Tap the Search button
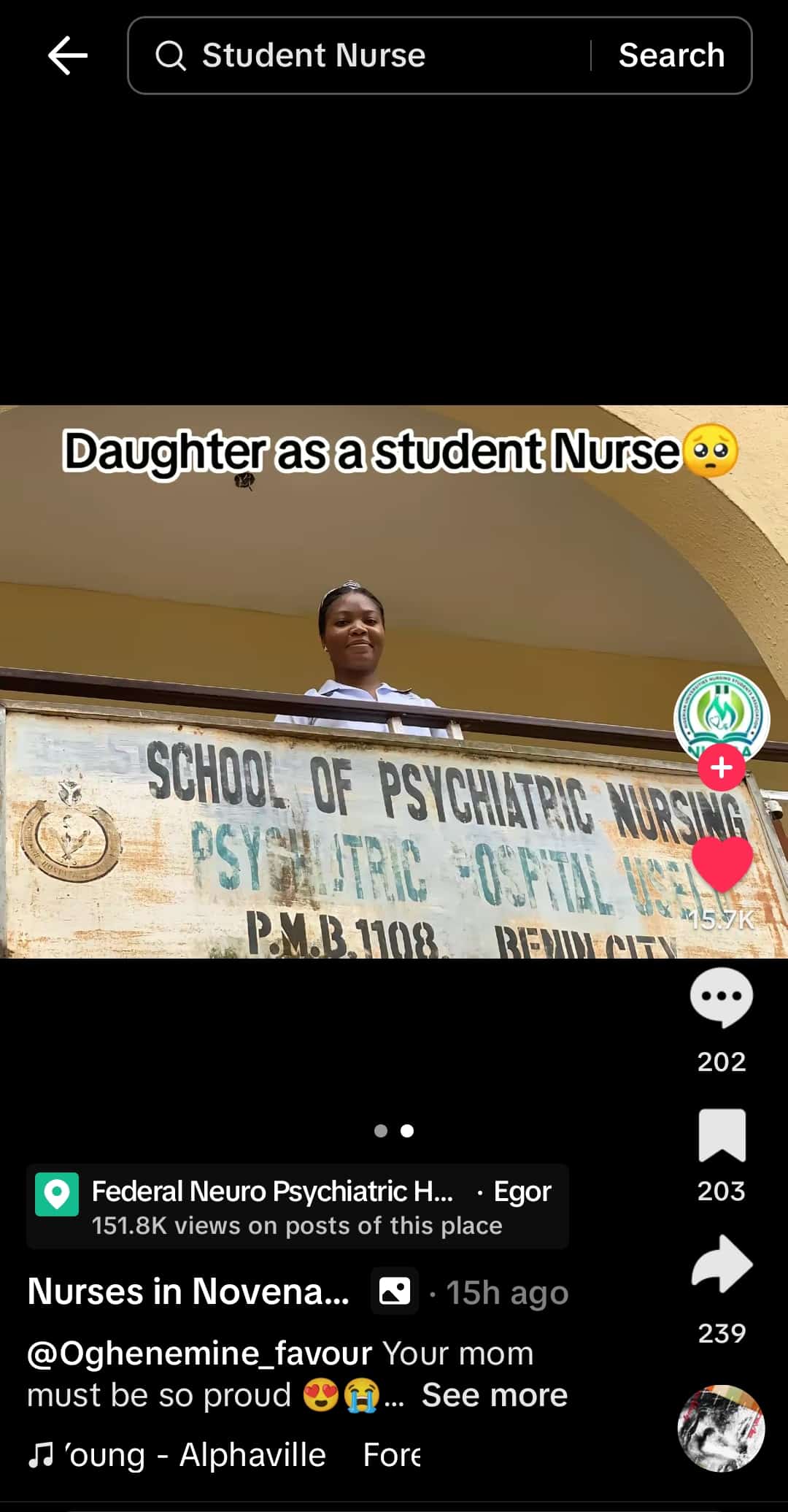 coord(671,55)
